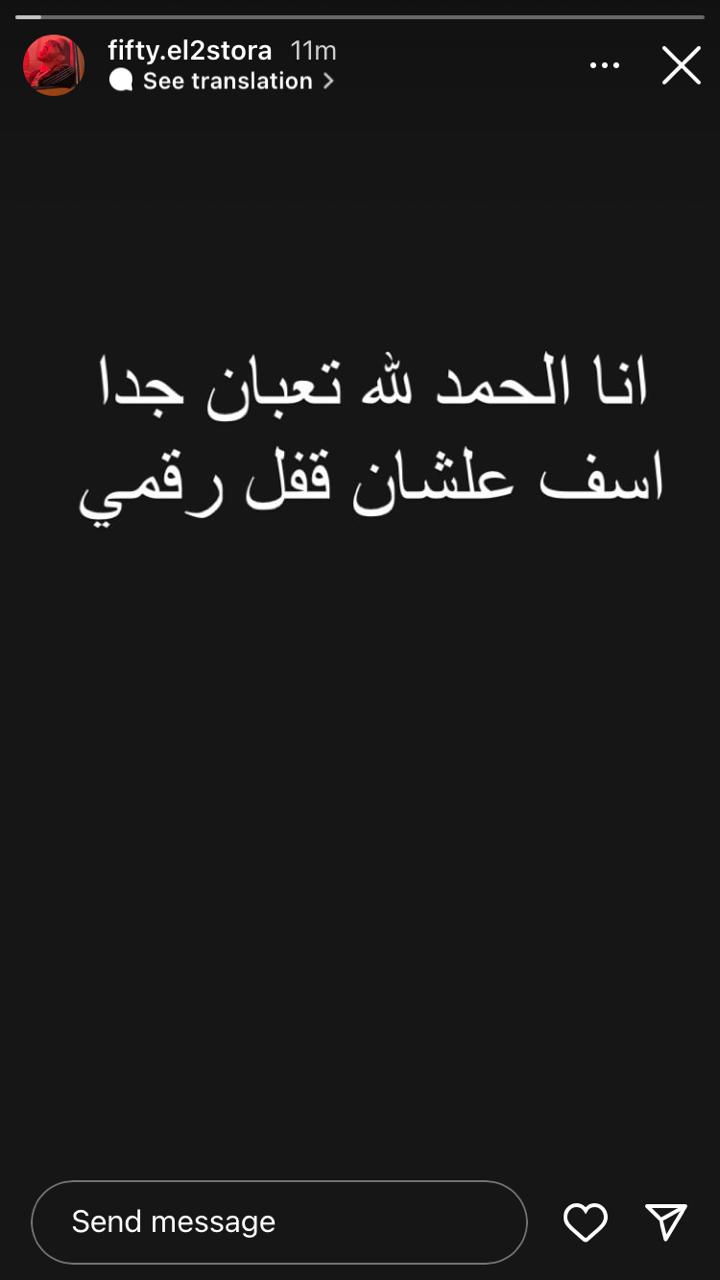720x1280 pixels.
Task: Like this story with the heart
Action: (x=585, y=1222)
